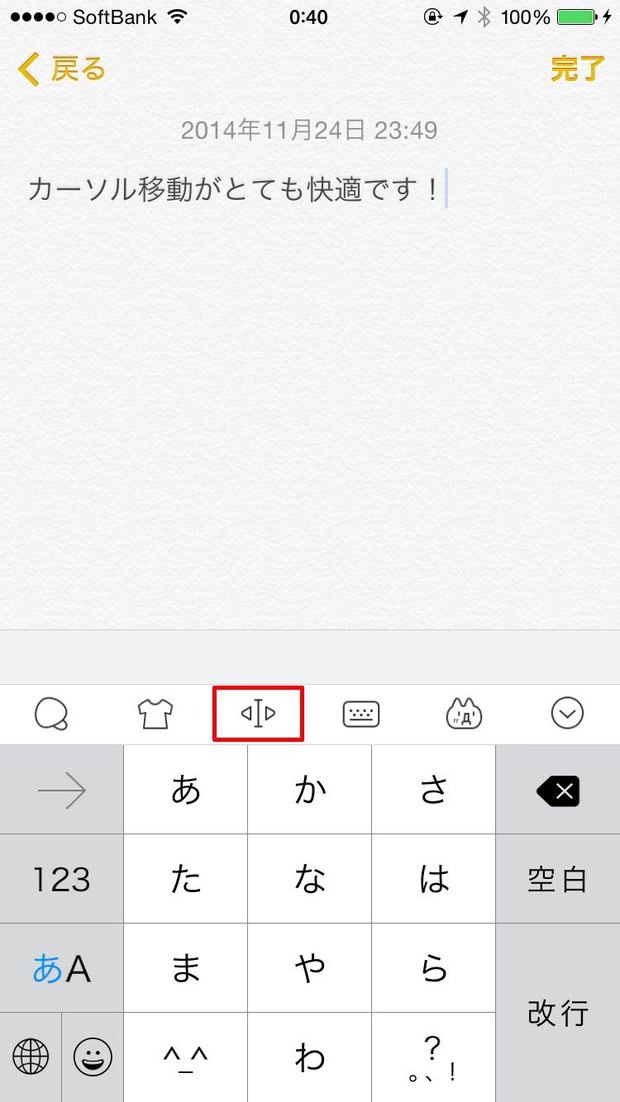Open the keyboard theme T-shirt icon
The image size is (620, 1102).
[155, 714]
